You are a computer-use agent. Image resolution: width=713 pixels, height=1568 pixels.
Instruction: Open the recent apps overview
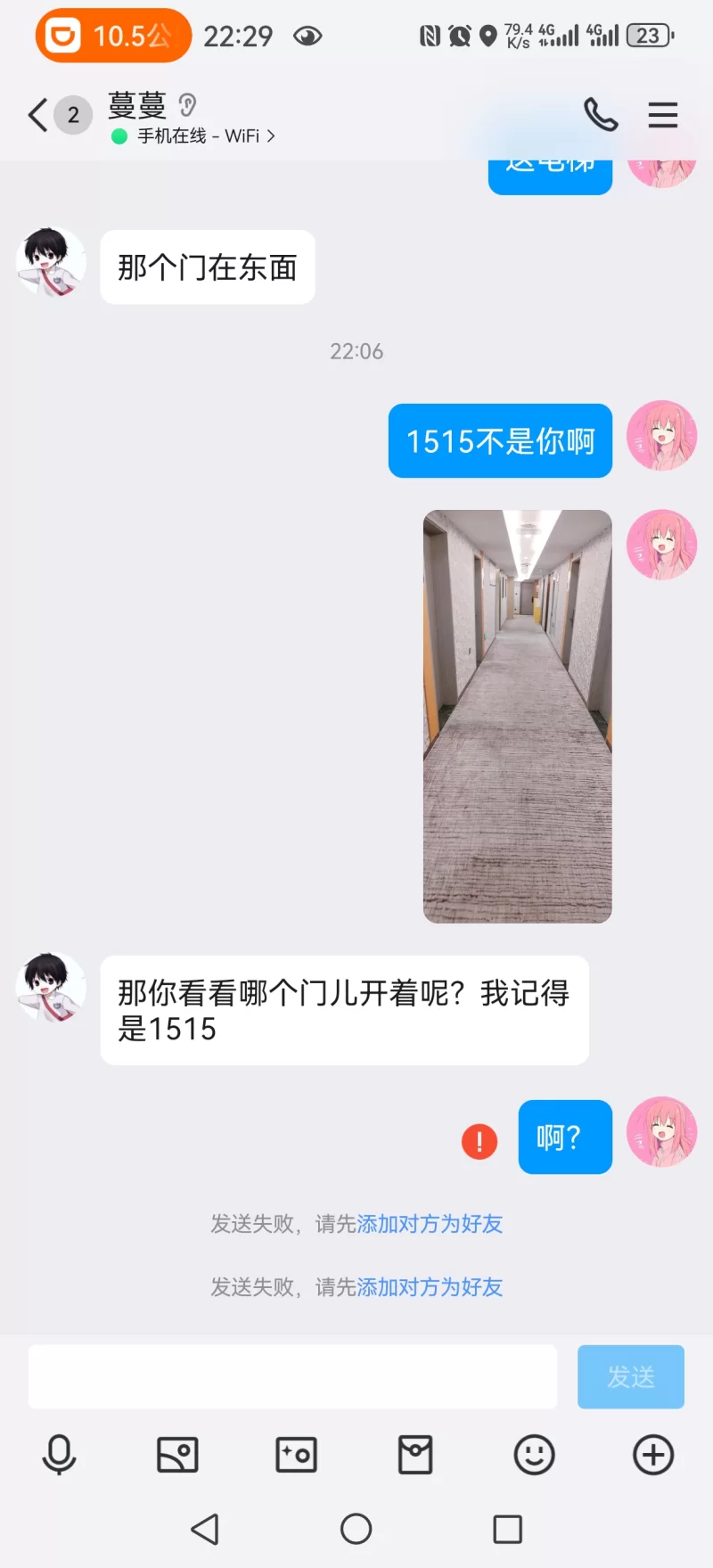click(x=507, y=1529)
